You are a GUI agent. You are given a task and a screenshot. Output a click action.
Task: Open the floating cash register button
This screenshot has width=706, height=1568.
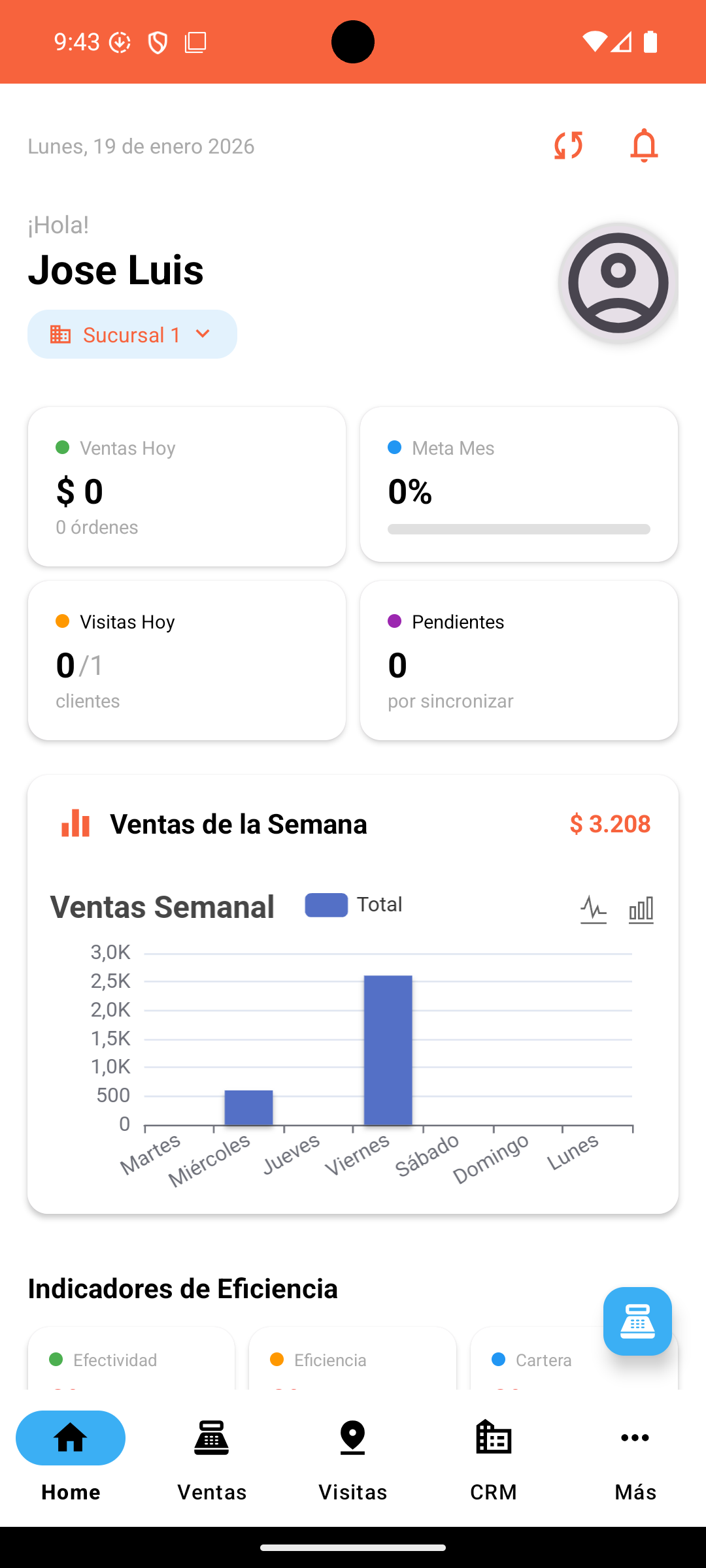[637, 1321]
